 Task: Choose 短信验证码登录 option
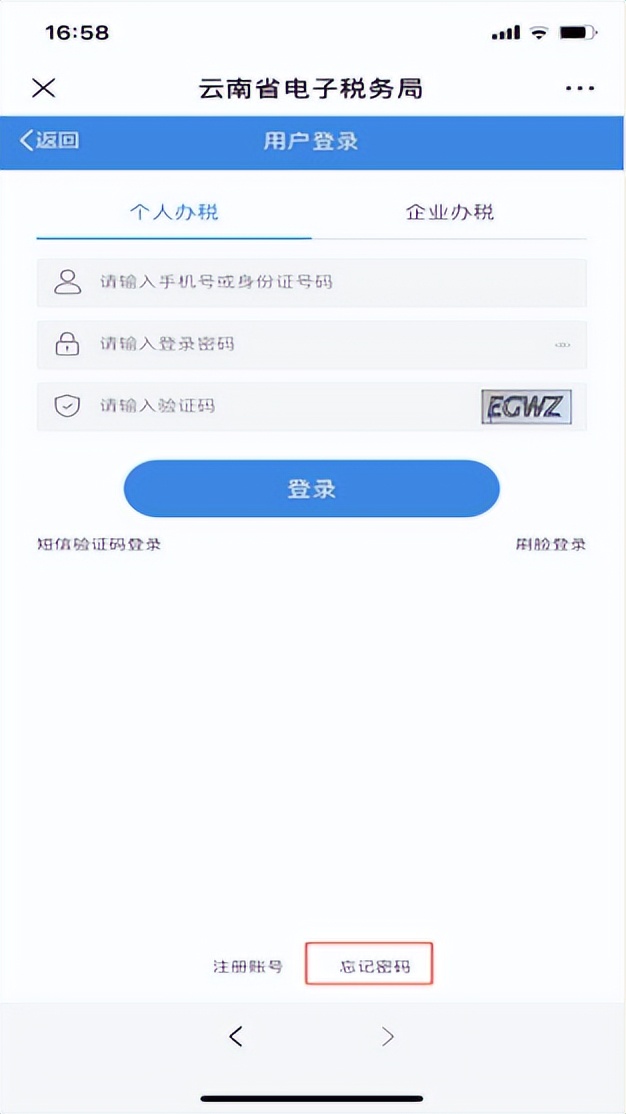coord(99,544)
